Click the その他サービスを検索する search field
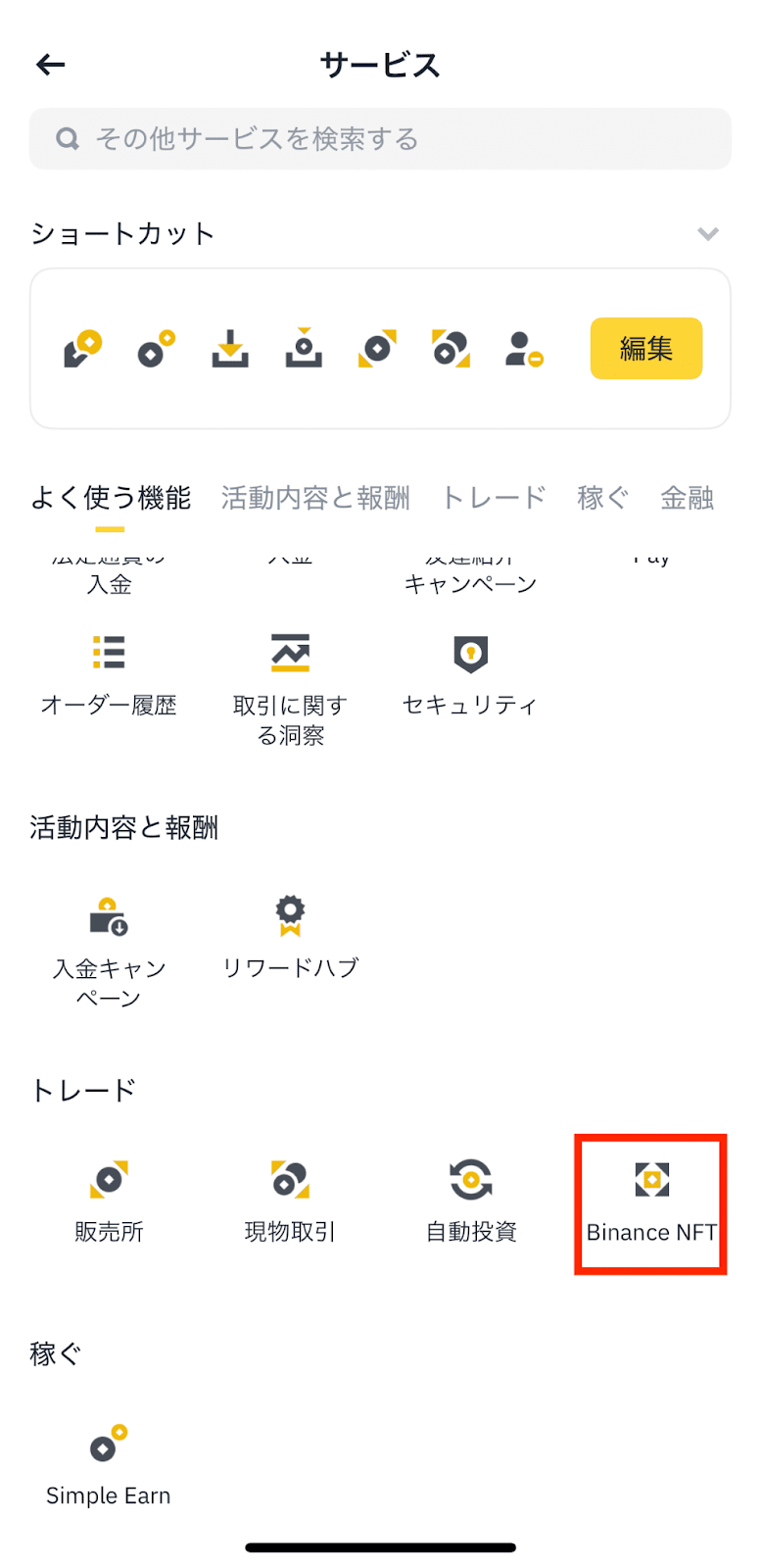Viewport: 761px width, 1568px height. [x=380, y=138]
